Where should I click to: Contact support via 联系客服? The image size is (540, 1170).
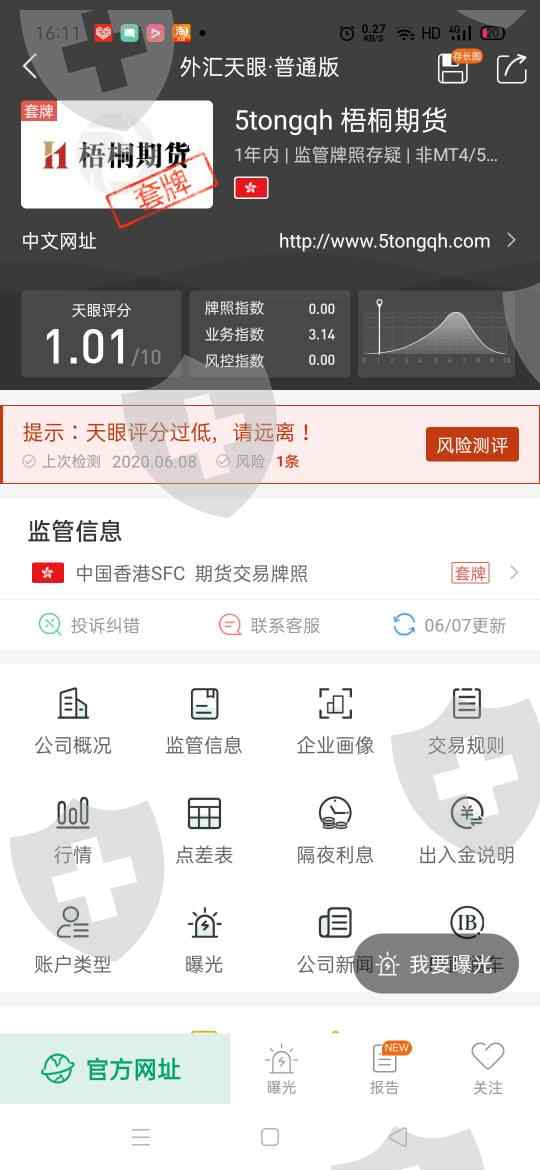tap(269, 625)
